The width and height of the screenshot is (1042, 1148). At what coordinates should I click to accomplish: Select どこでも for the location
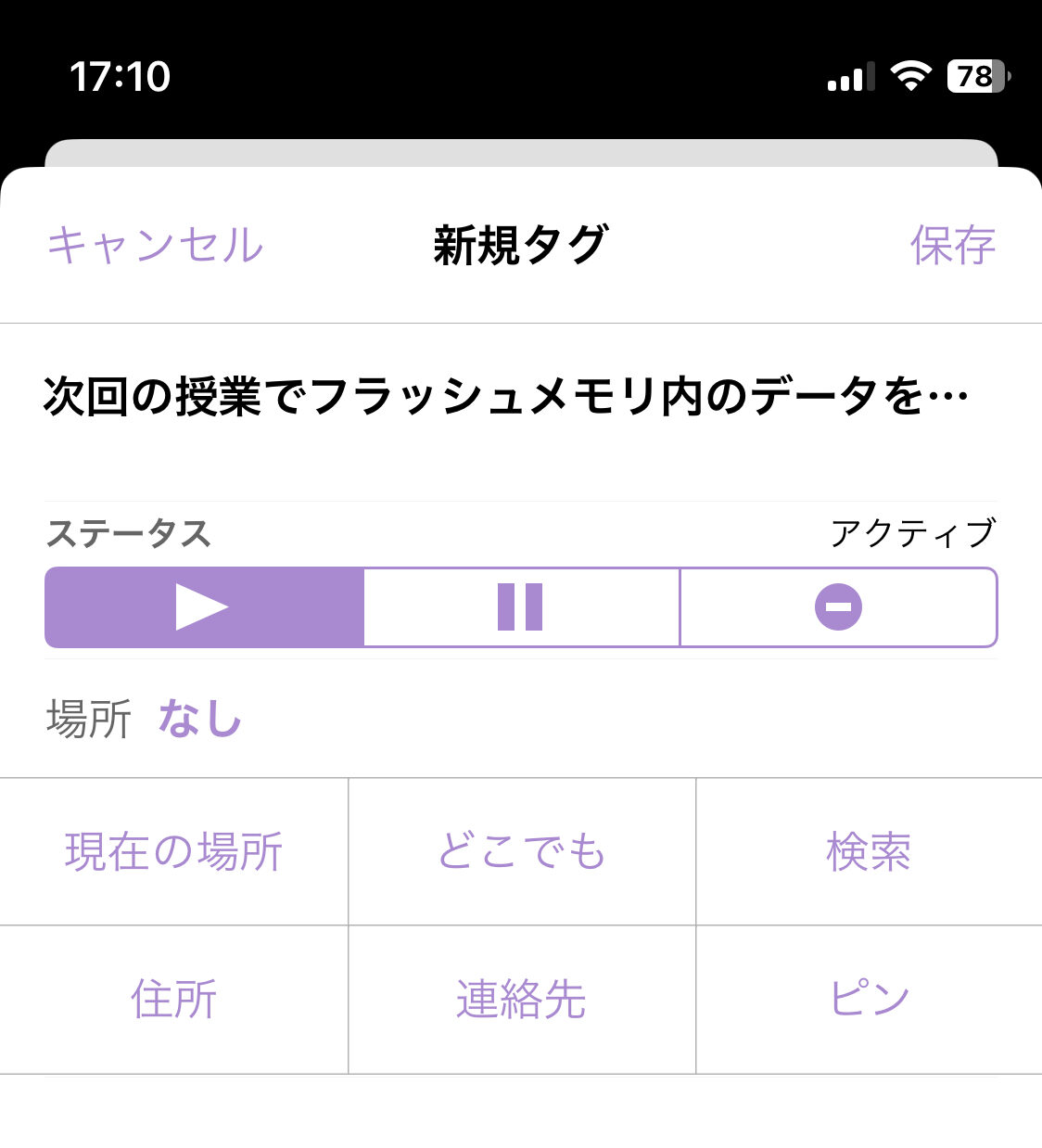521,851
